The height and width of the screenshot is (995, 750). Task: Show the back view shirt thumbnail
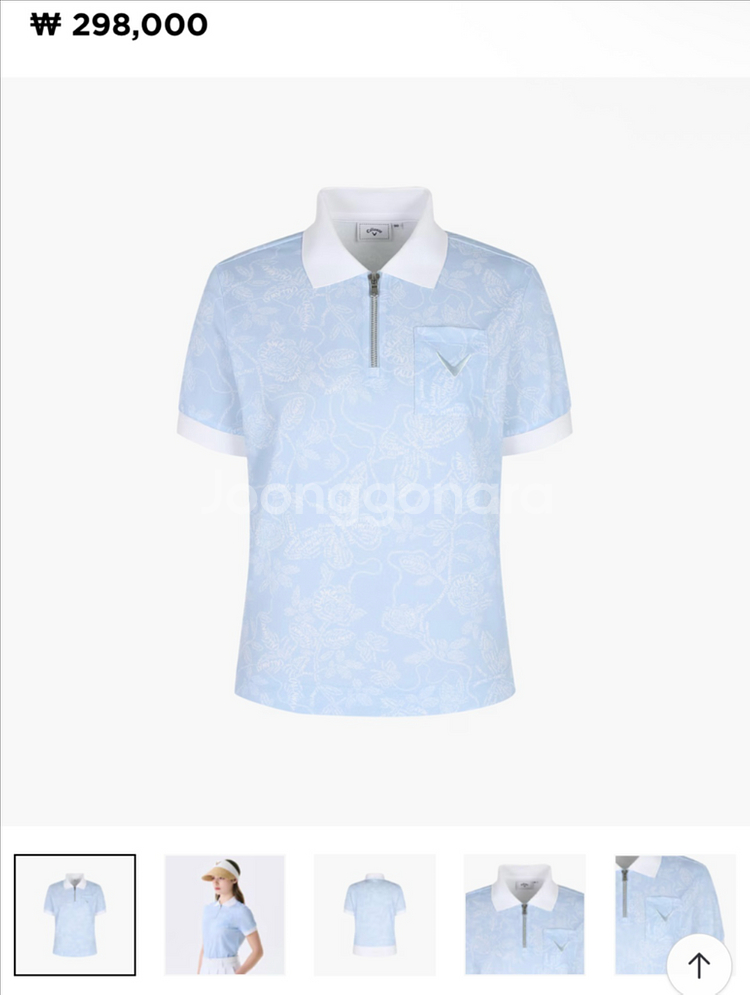375,914
